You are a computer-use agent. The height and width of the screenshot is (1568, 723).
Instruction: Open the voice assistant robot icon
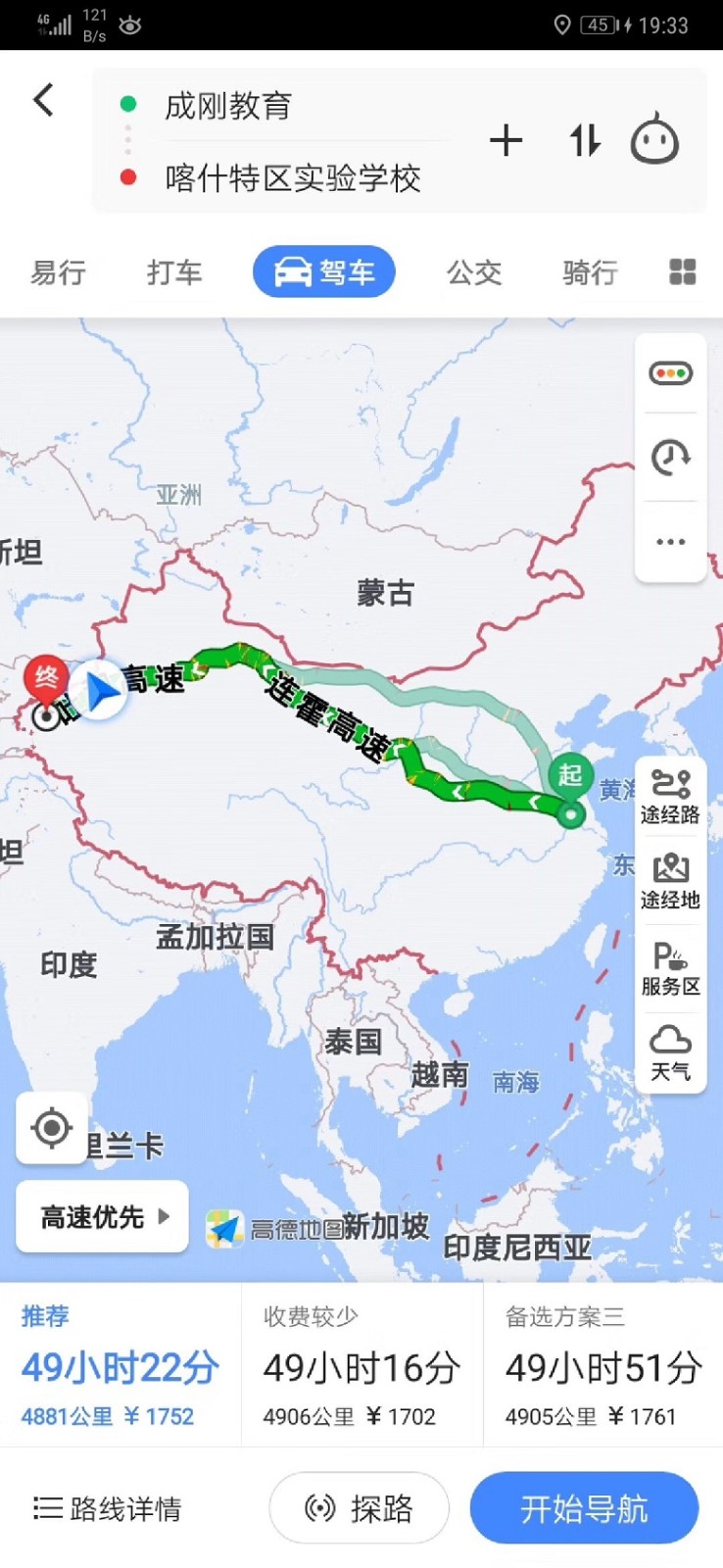tap(654, 140)
